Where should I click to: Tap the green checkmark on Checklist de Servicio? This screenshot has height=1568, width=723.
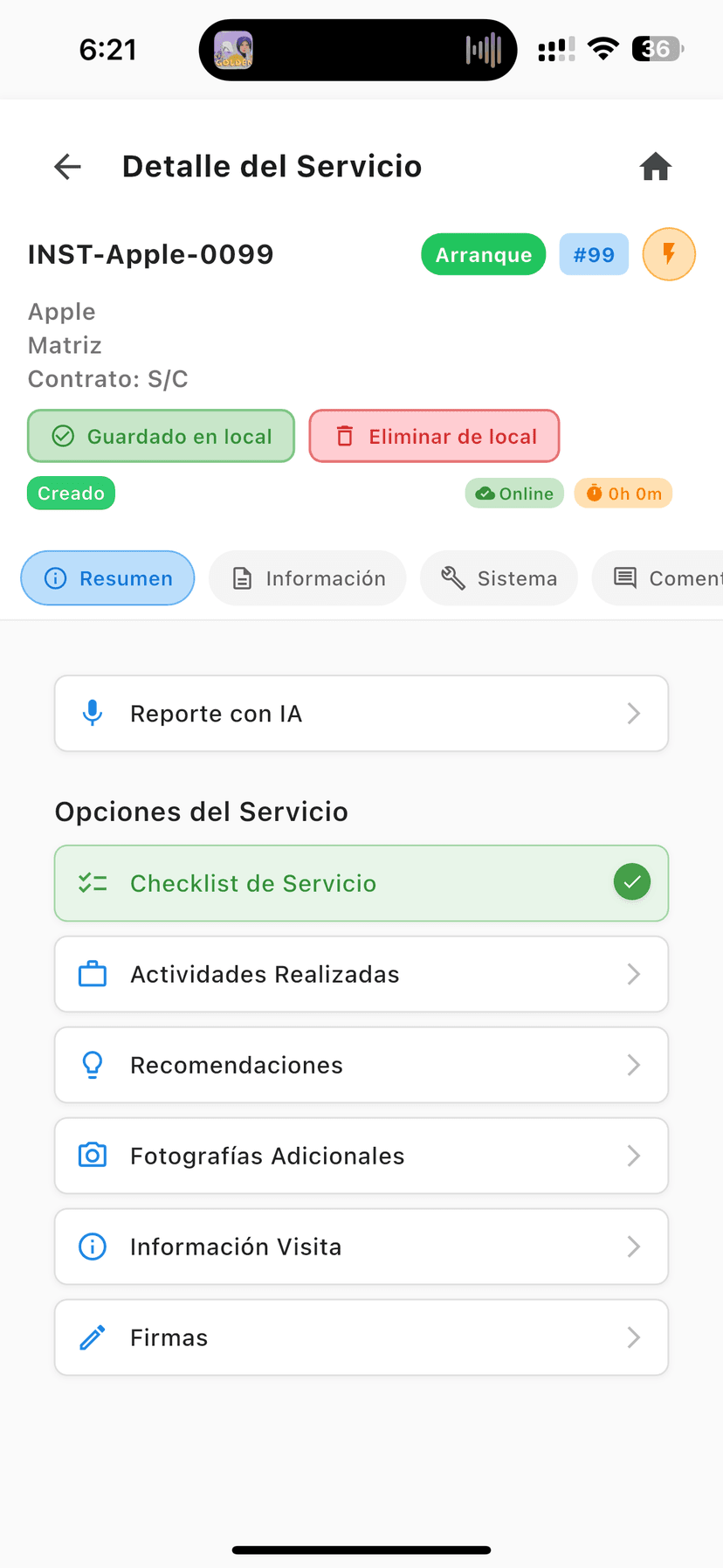tap(631, 882)
